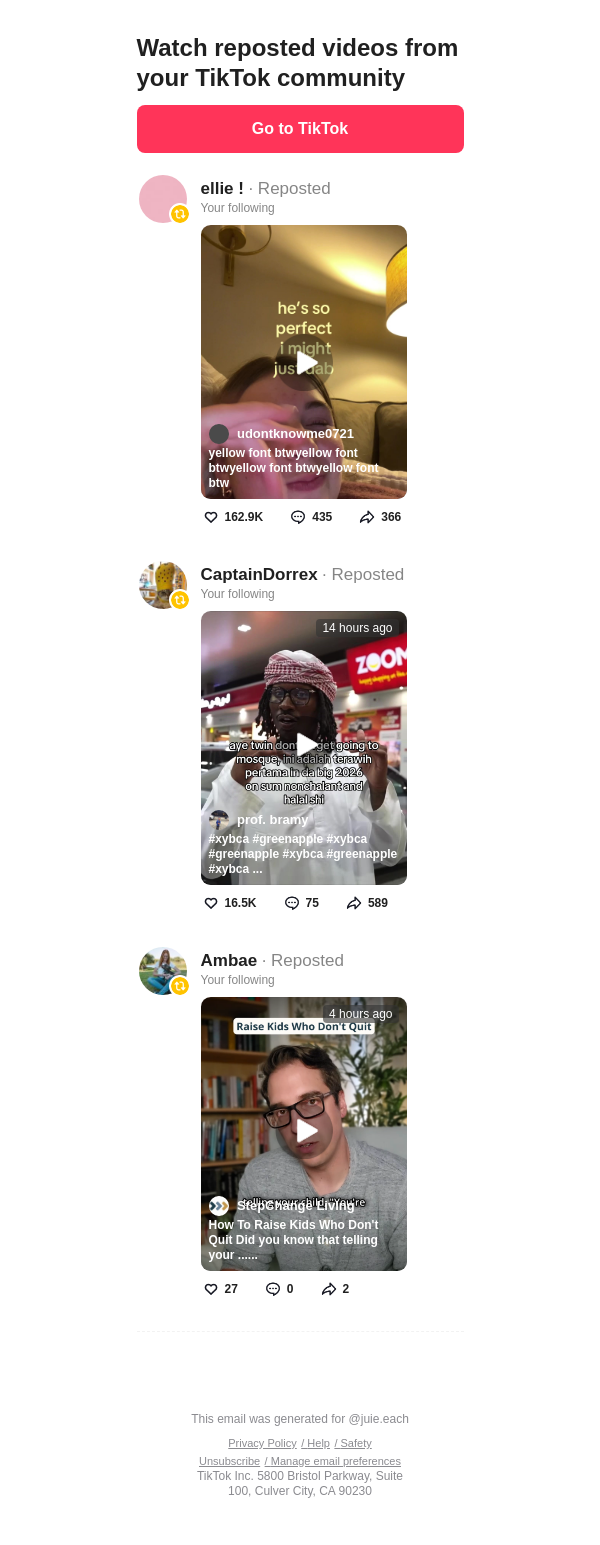Tap the Go to TikTok button

(300, 129)
